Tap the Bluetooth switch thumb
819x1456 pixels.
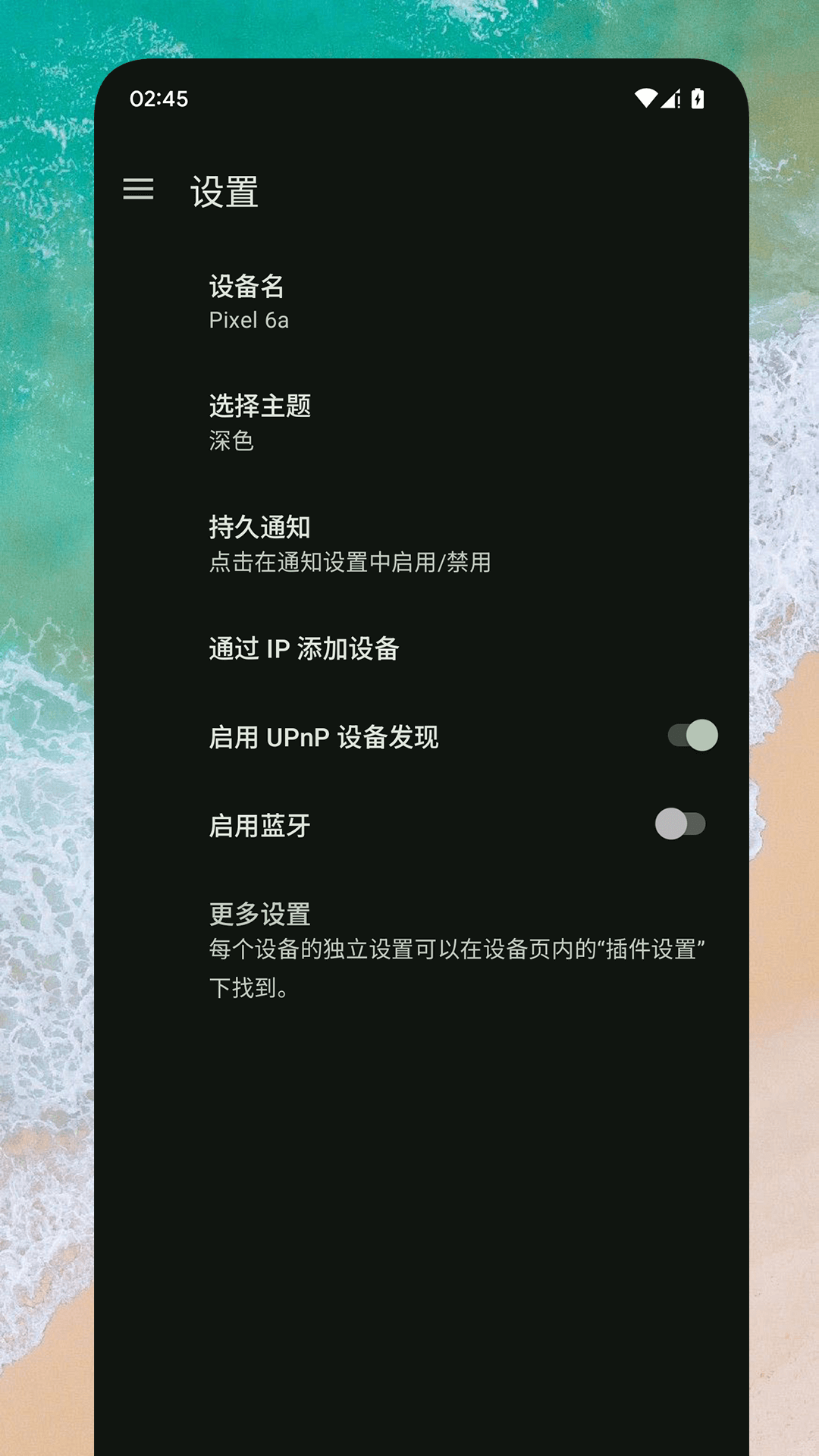(x=670, y=824)
